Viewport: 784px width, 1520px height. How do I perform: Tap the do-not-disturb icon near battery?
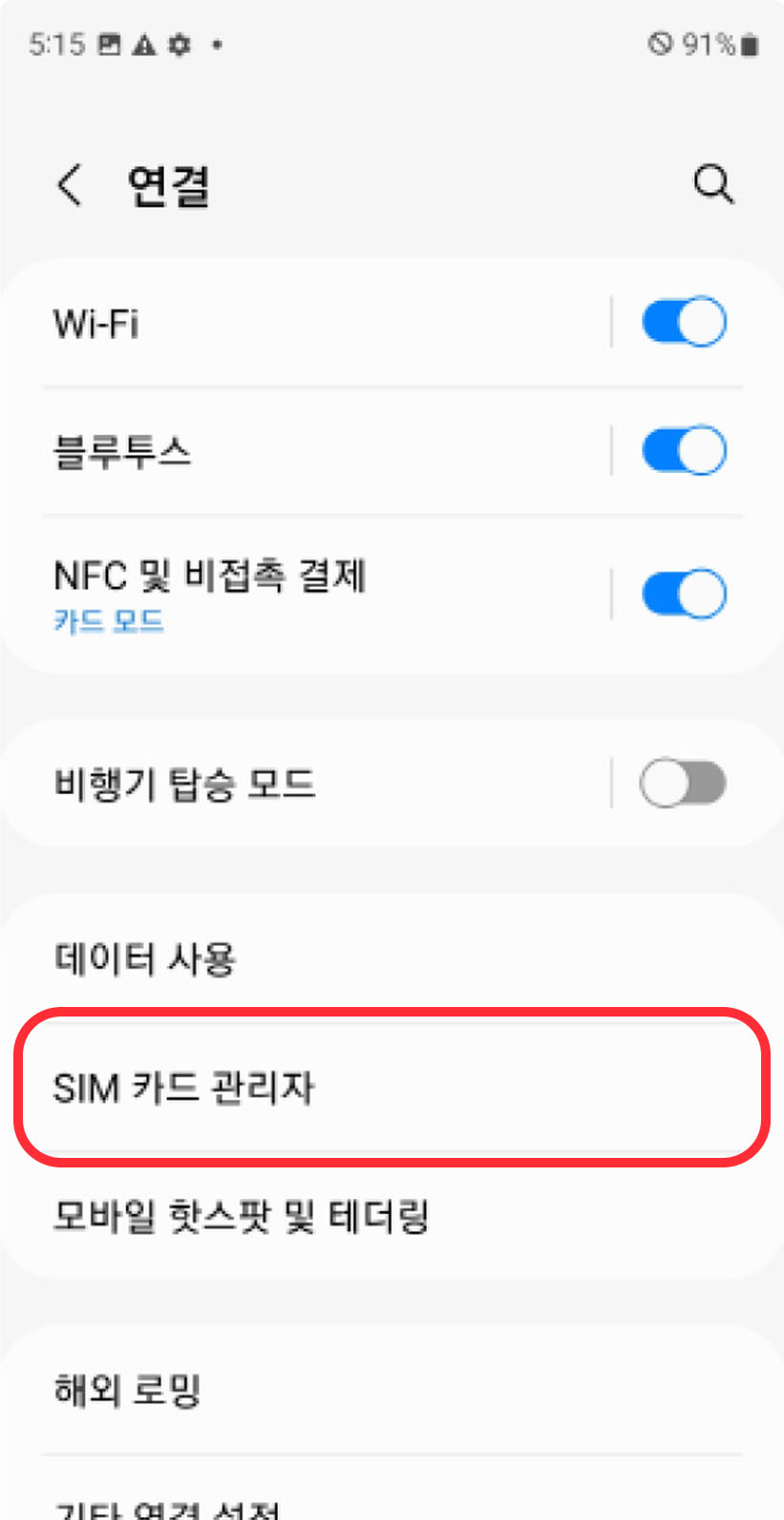pyautogui.click(x=659, y=43)
